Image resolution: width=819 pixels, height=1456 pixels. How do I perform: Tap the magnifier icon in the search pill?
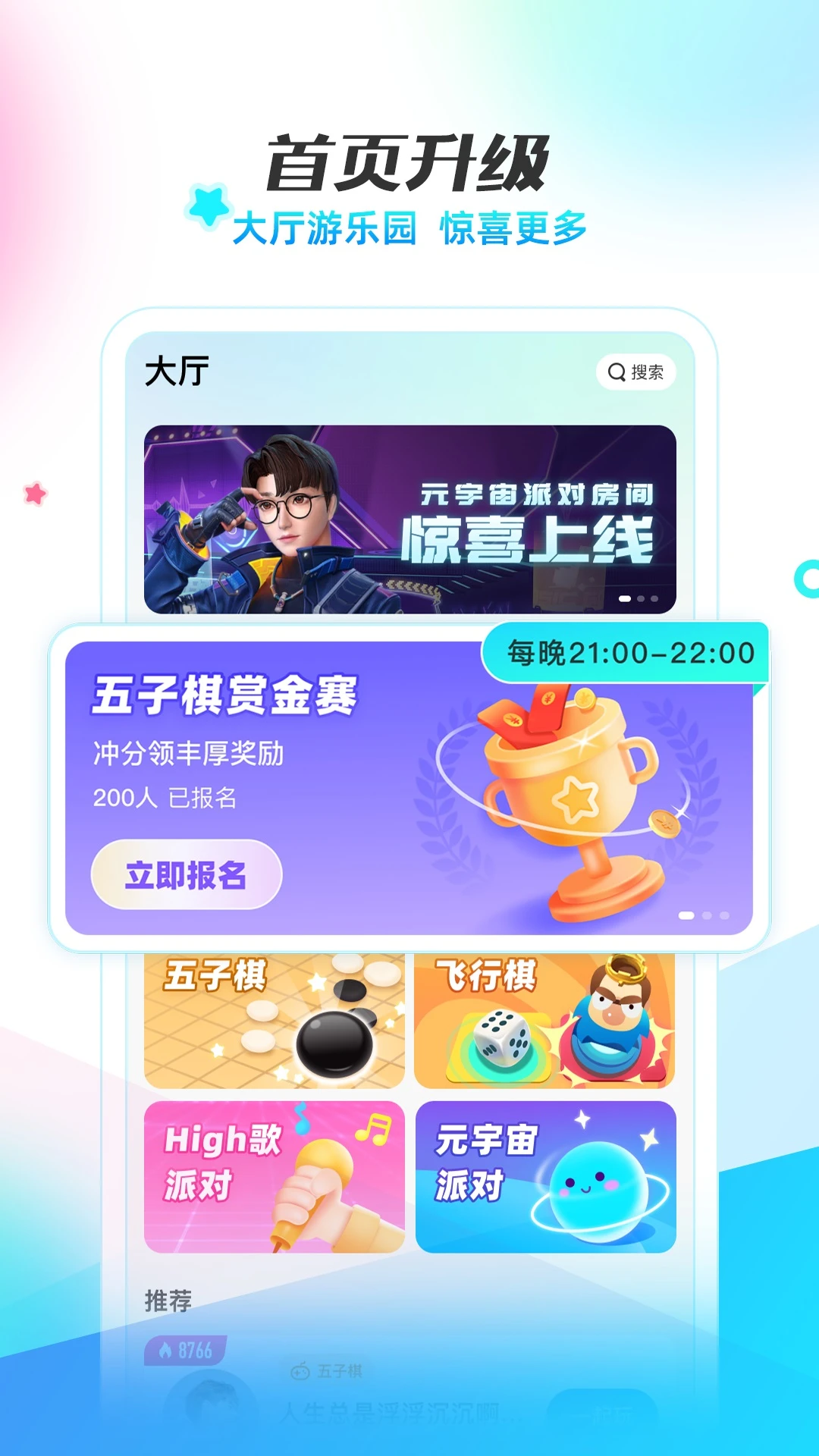click(616, 372)
